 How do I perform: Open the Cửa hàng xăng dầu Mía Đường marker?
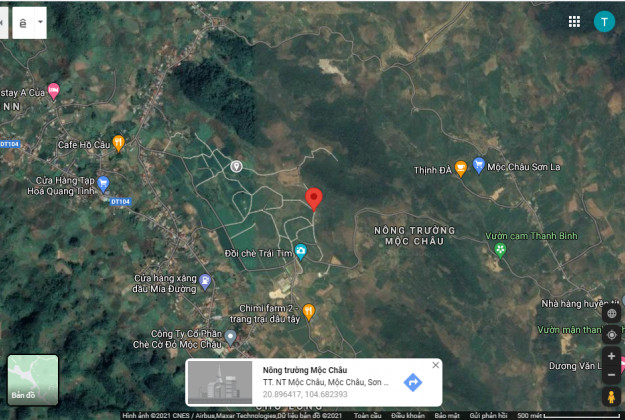[203, 282]
